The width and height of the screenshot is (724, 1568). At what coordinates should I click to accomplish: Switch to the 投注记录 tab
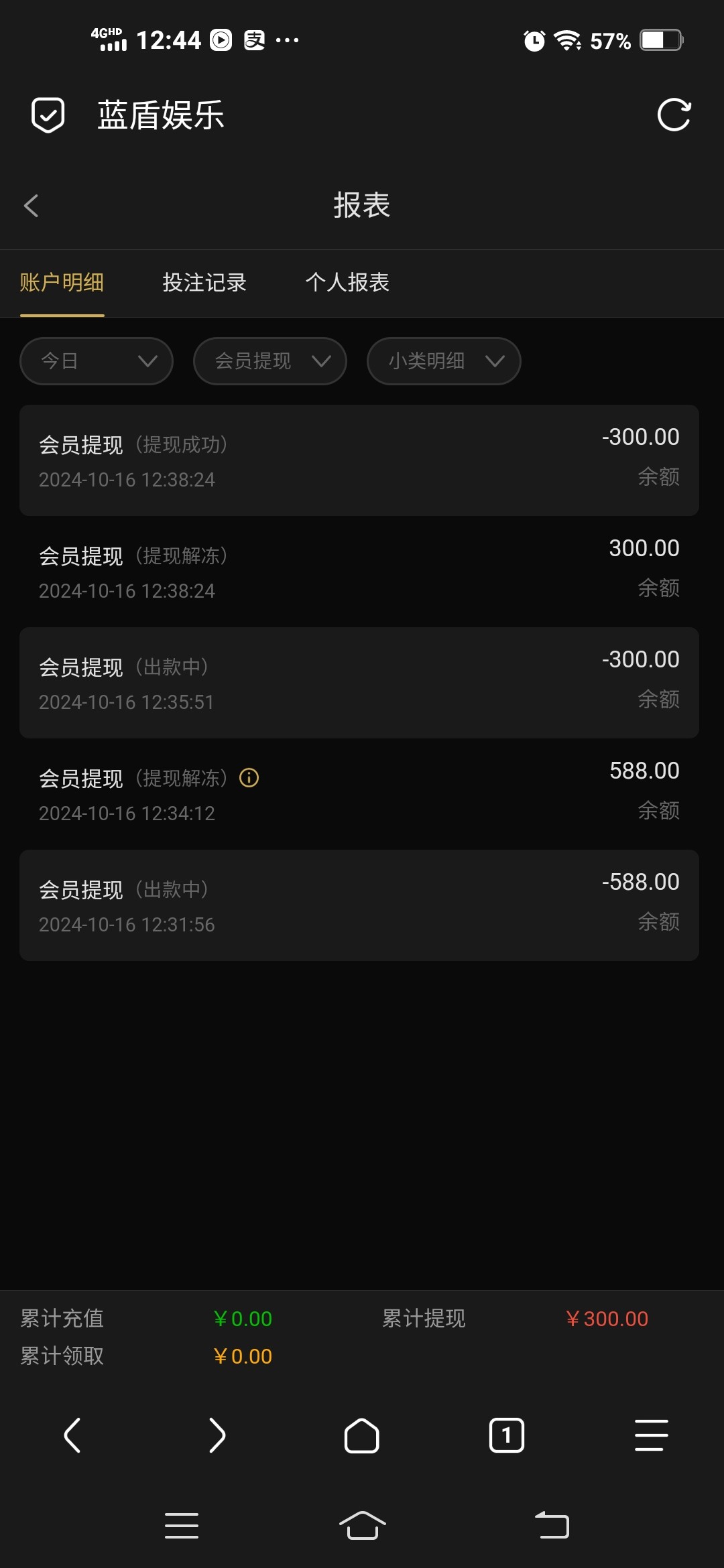point(204,282)
